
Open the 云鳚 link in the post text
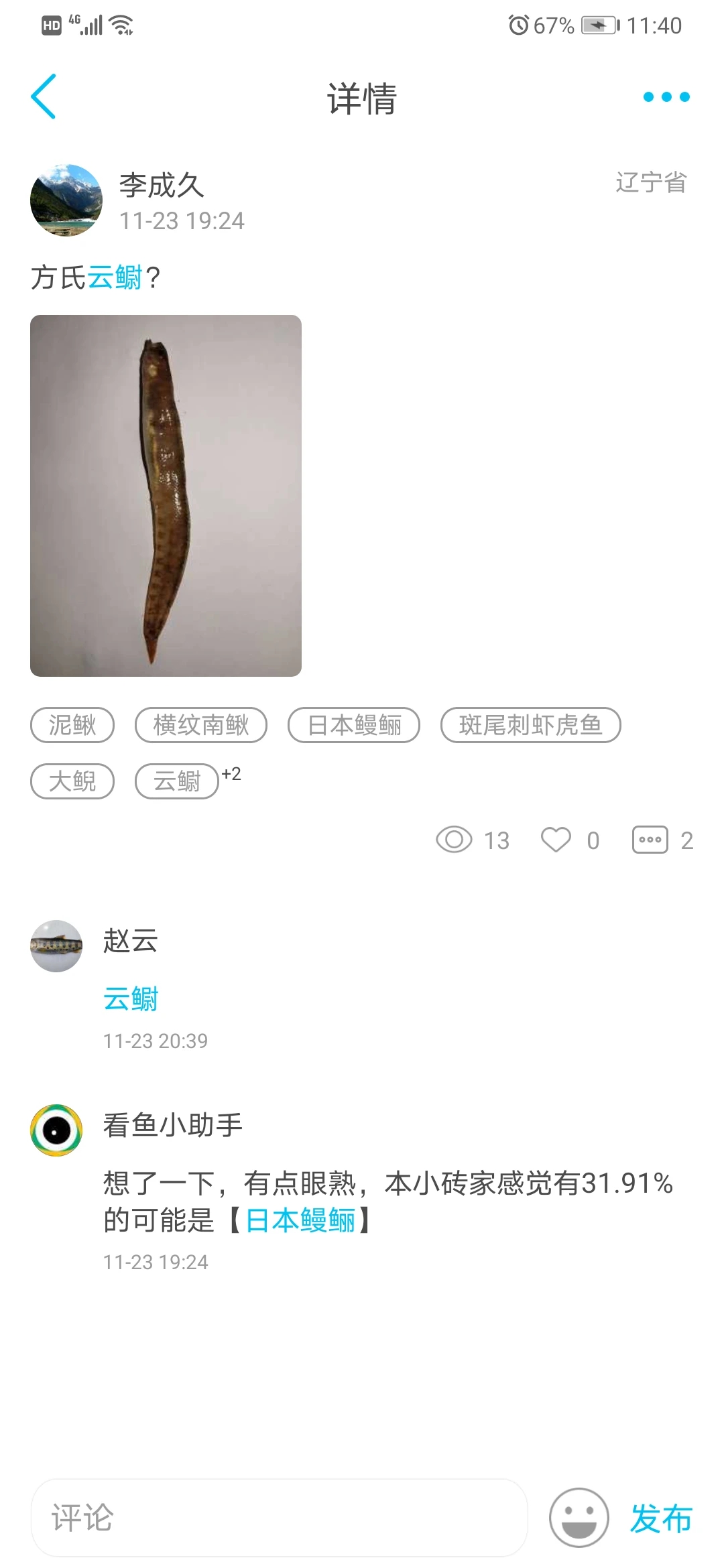[x=115, y=277]
